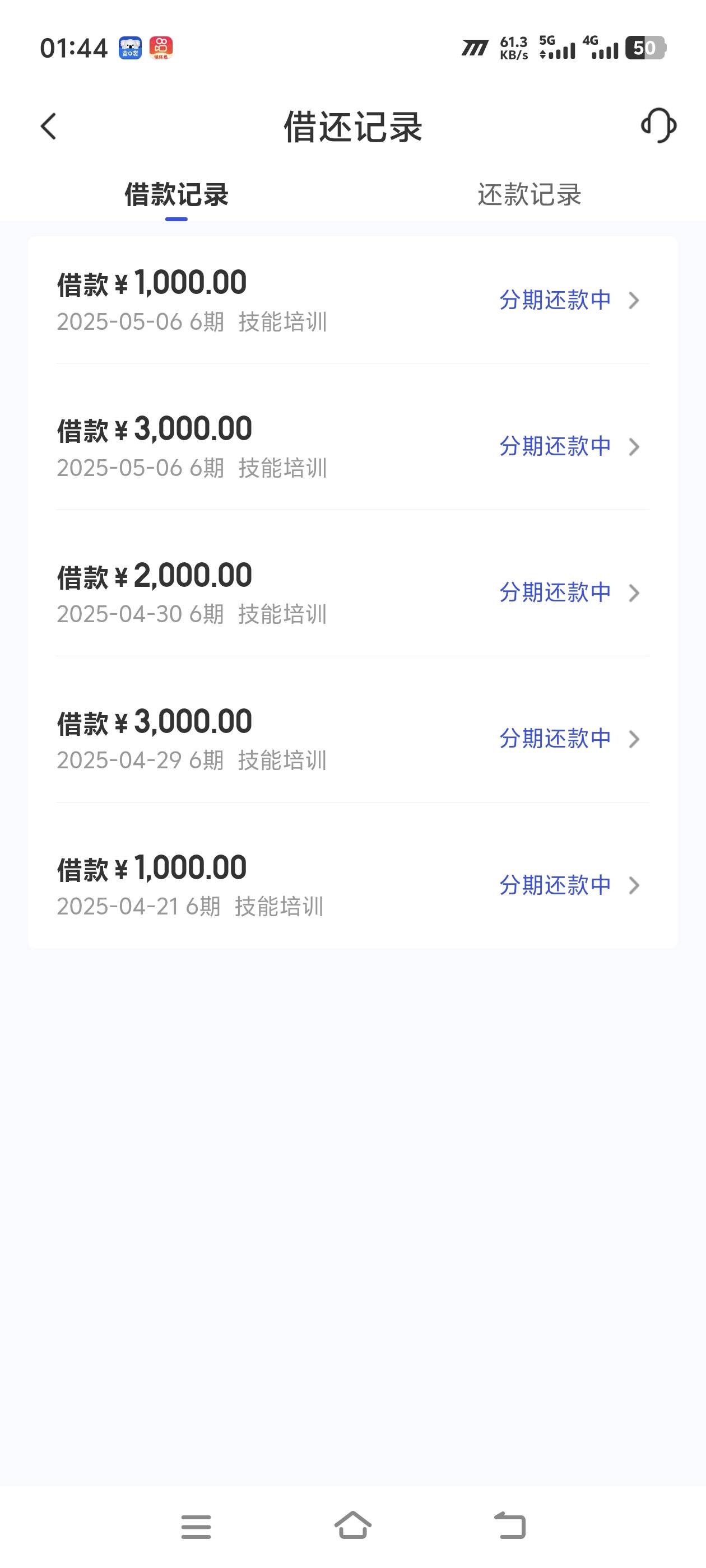Image resolution: width=706 pixels, height=1568 pixels.
Task: Go back using the top-left arrow
Action: pyautogui.click(x=49, y=127)
